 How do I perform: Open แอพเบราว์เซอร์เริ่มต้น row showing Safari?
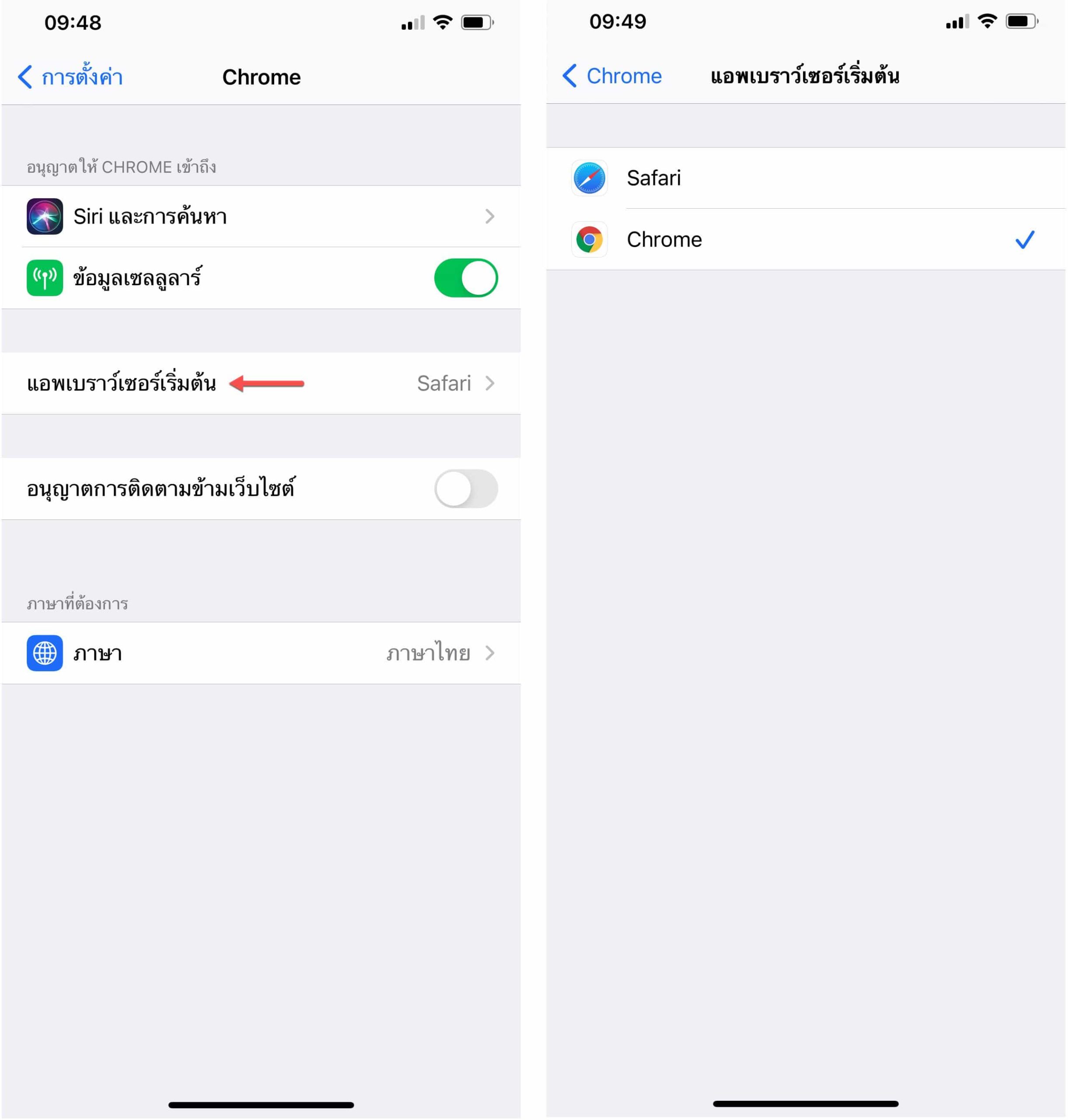click(x=261, y=383)
